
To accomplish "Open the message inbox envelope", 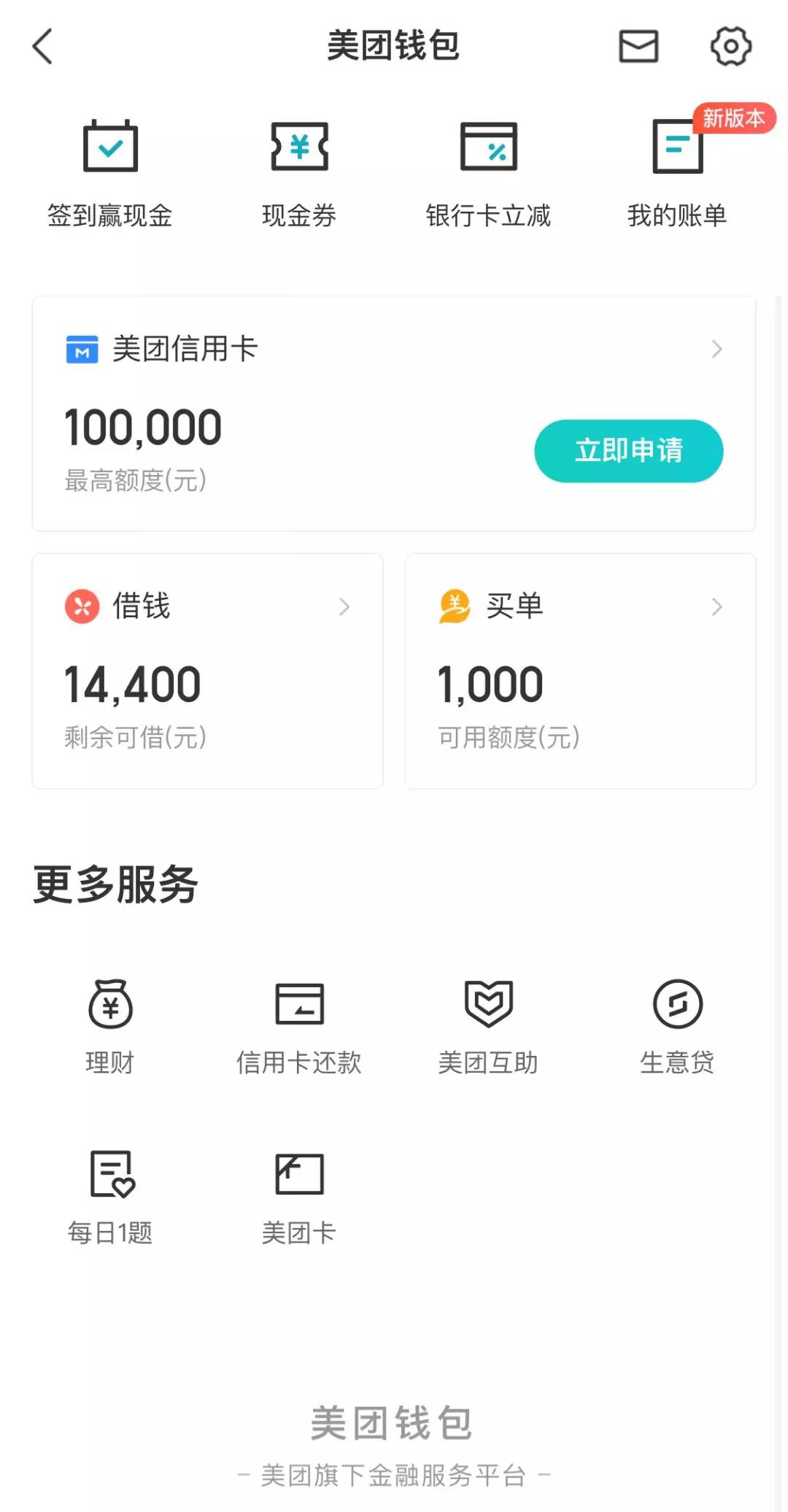I will tap(638, 47).
